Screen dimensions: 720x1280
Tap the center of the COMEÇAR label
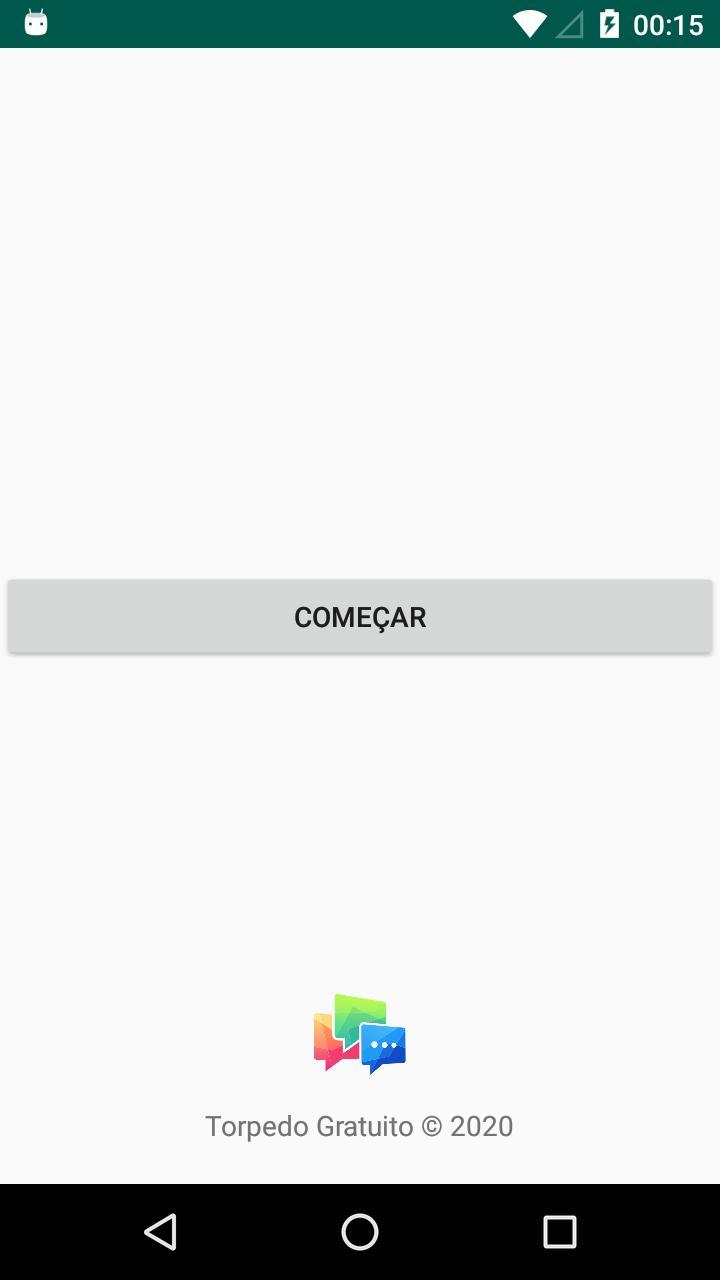tap(360, 616)
